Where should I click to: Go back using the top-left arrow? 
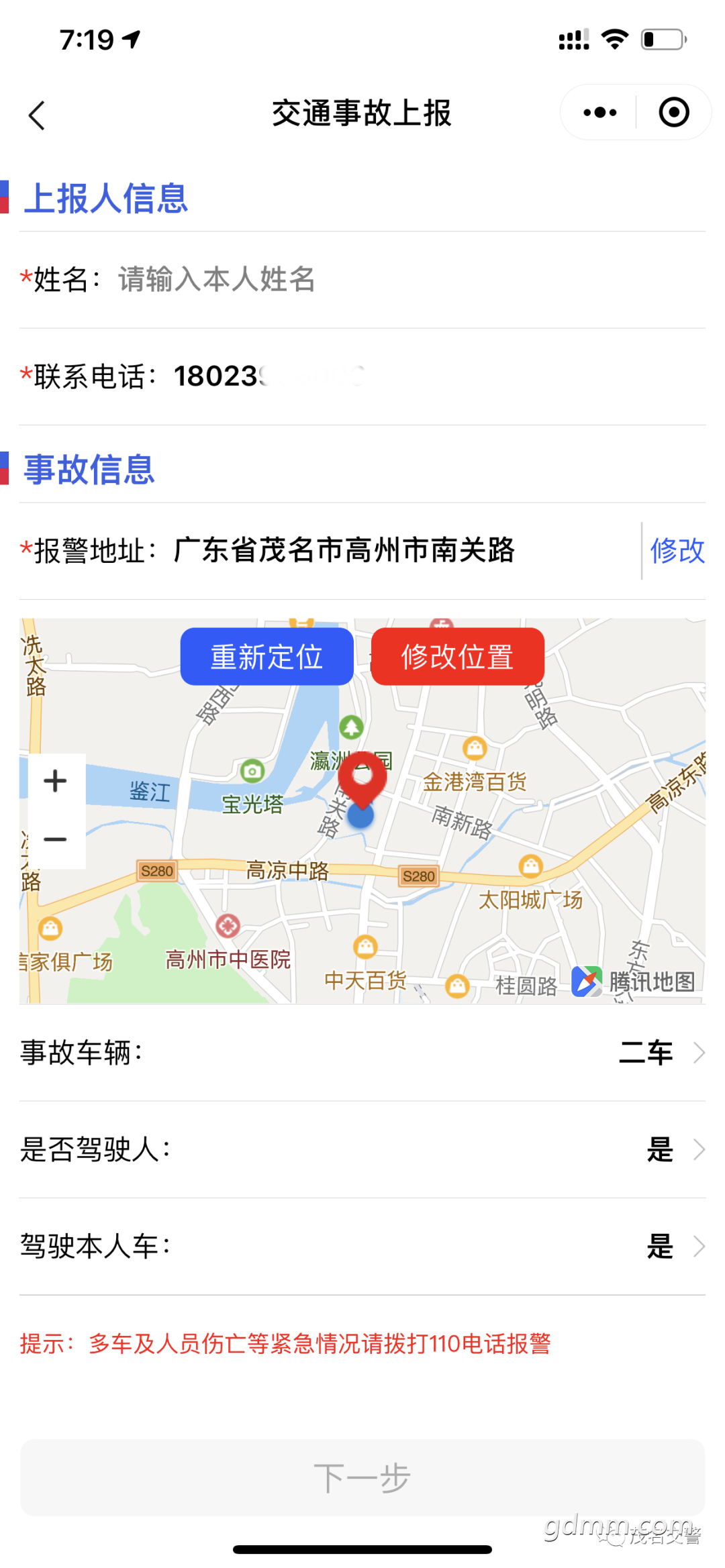tap(37, 115)
